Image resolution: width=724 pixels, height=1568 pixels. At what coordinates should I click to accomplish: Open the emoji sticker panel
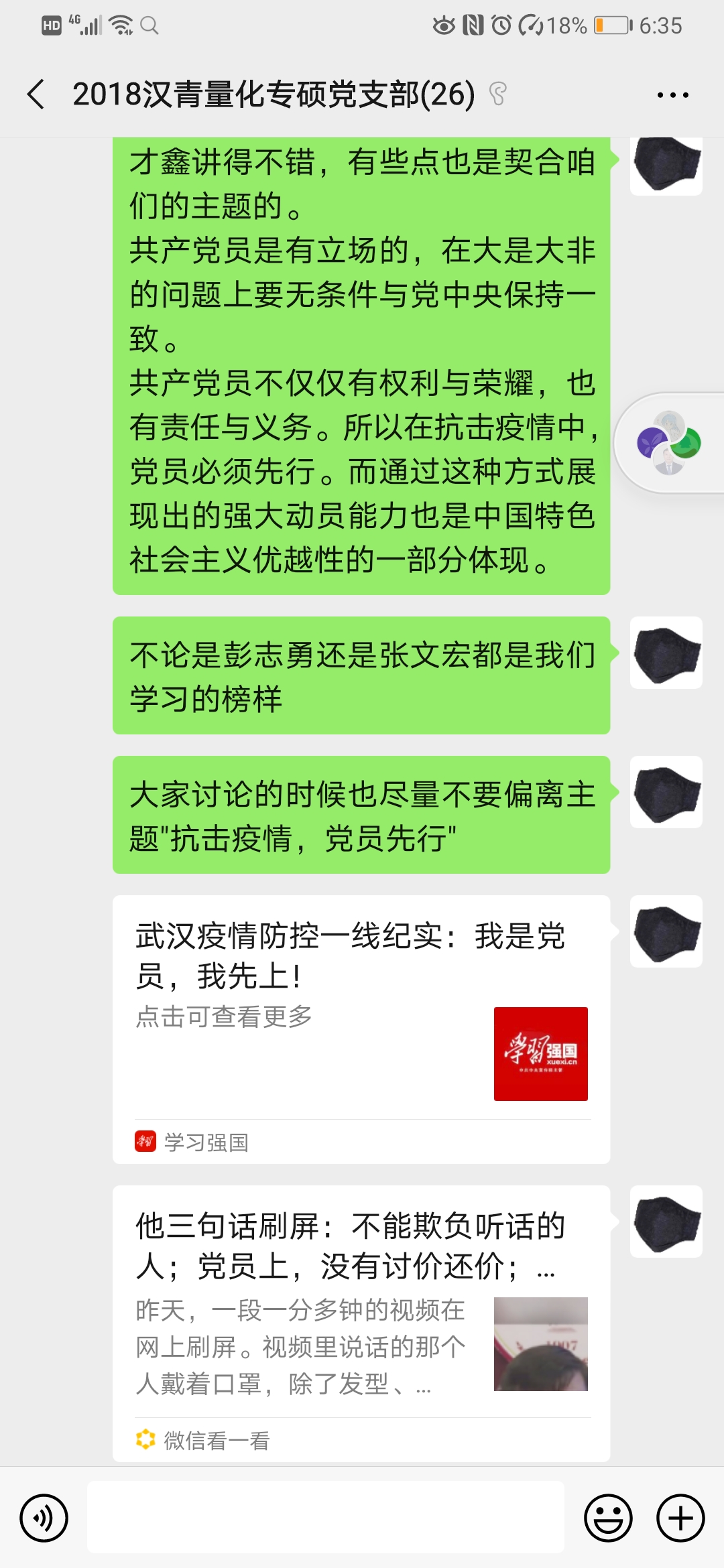pos(608,1518)
